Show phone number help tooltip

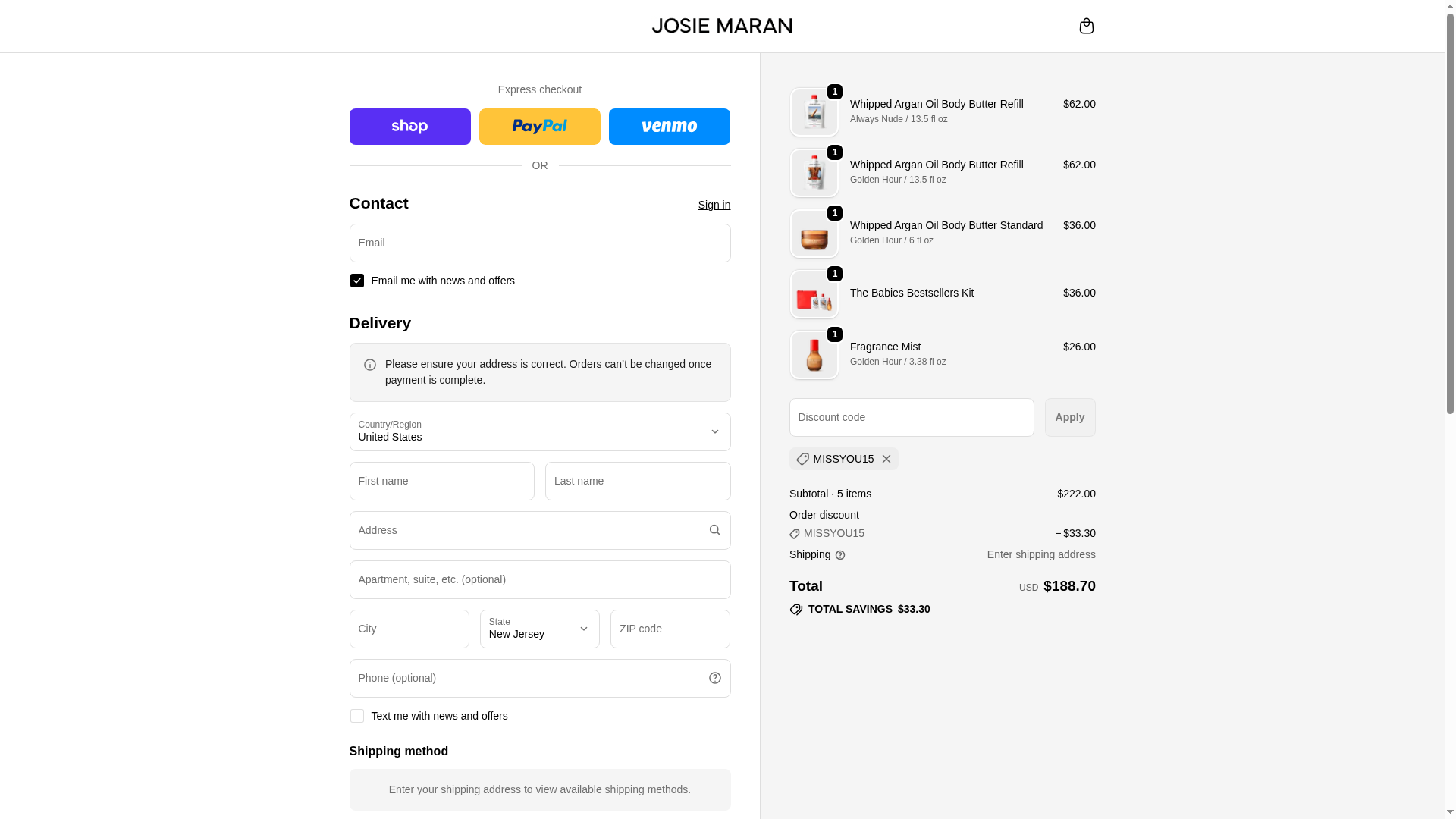click(714, 678)
